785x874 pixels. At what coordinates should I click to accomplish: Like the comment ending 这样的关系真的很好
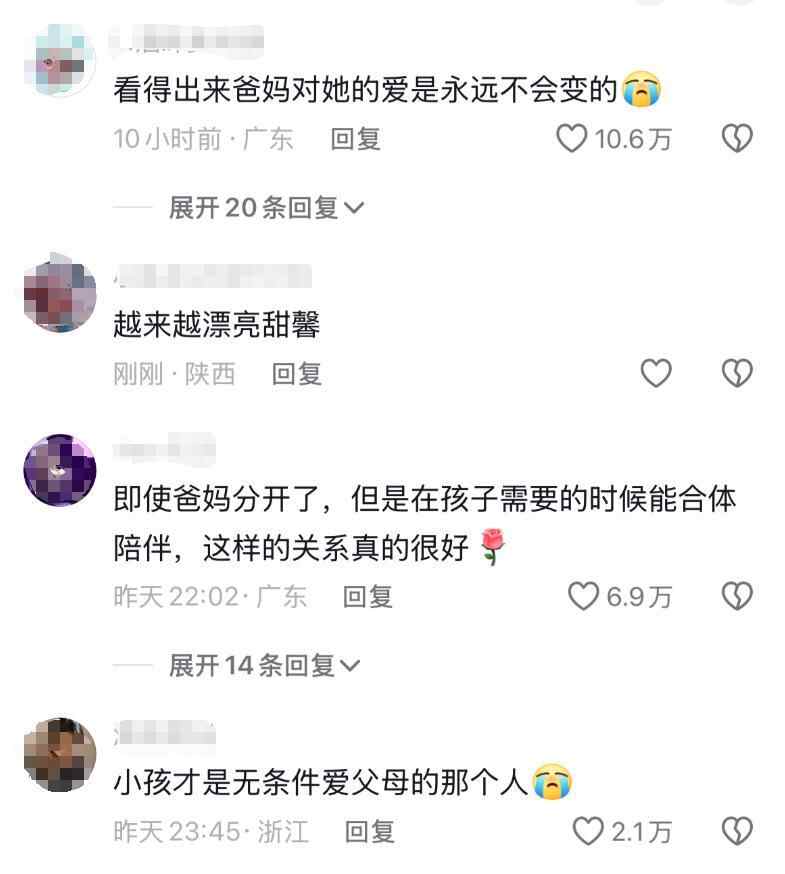(583, 597)
